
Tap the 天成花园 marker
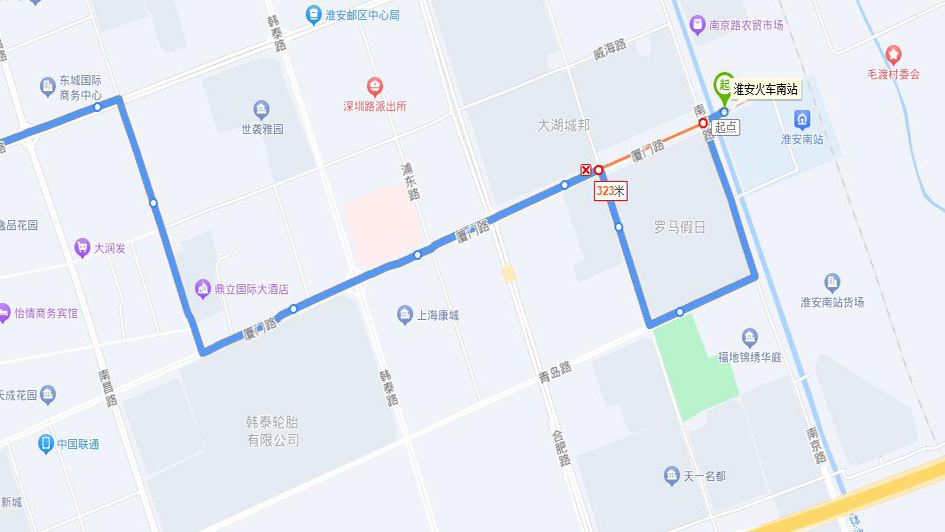47,396
